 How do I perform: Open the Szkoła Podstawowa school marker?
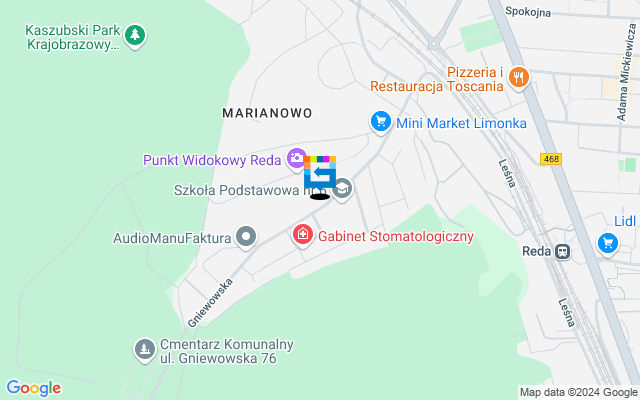tap(343, 189)
